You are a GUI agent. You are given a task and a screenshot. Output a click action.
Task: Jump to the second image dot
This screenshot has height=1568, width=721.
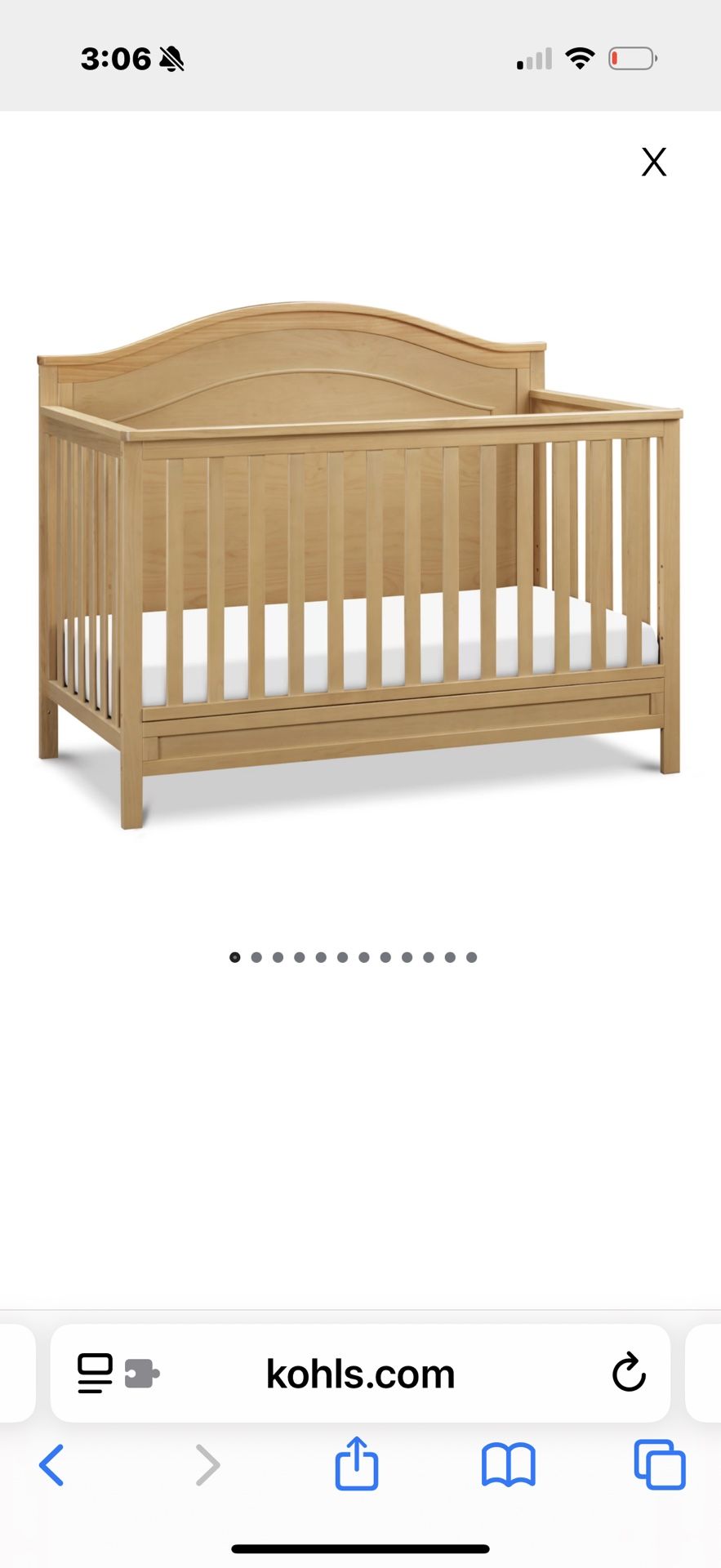(256, 957)
